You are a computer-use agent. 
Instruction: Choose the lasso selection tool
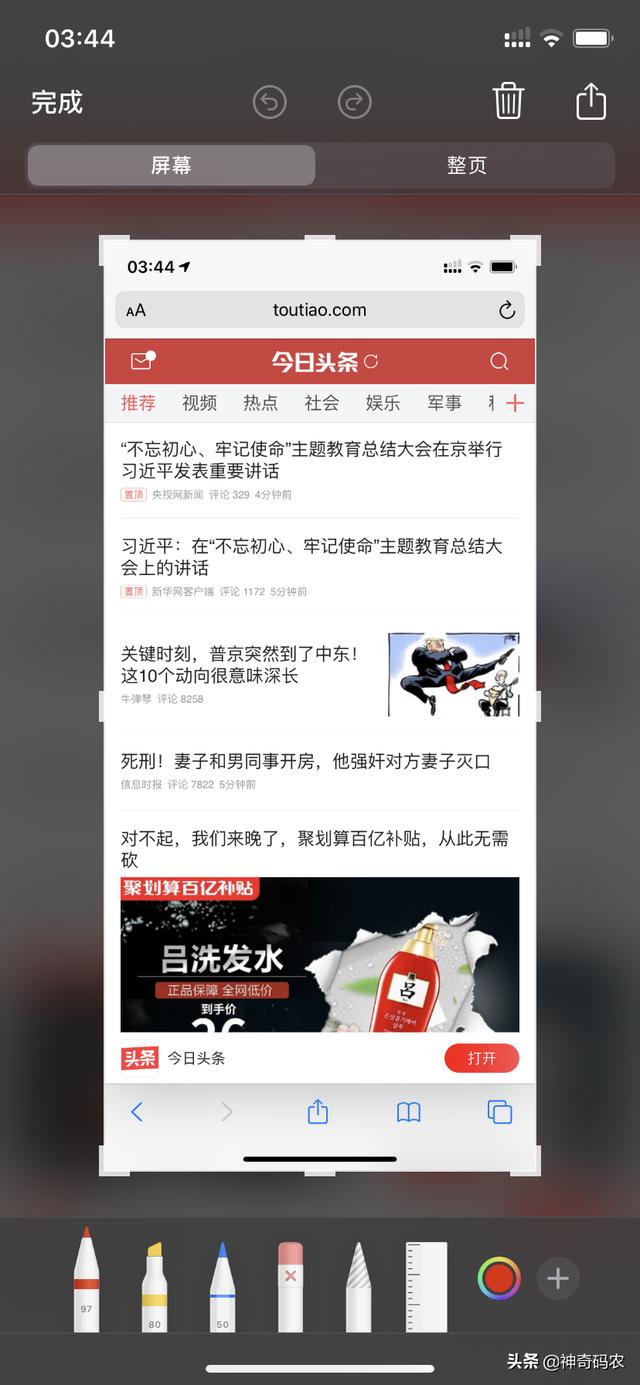(358, 1285)
